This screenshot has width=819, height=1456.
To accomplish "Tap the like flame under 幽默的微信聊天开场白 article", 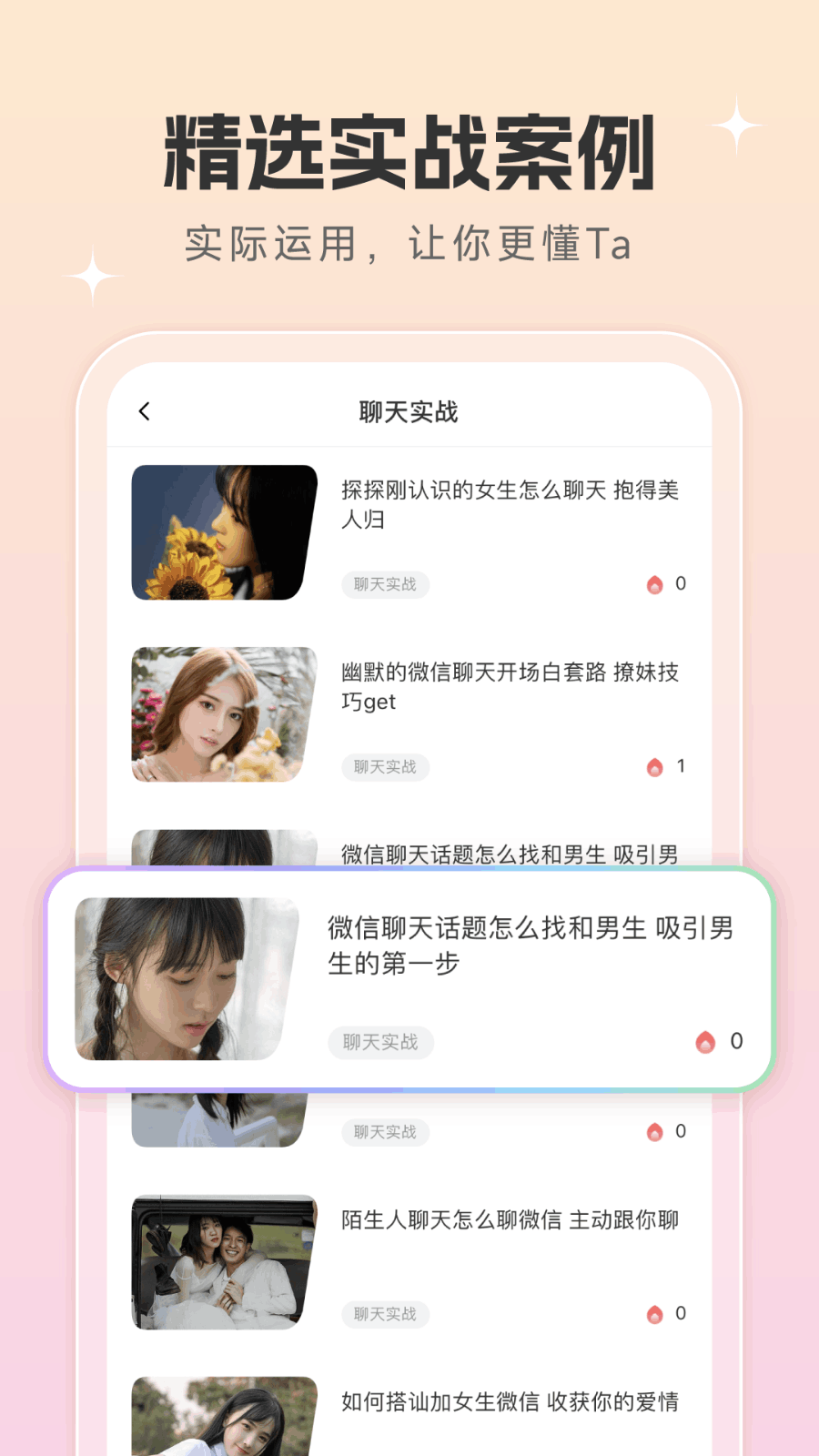I will pyautogui.click(x=656, y=767).
